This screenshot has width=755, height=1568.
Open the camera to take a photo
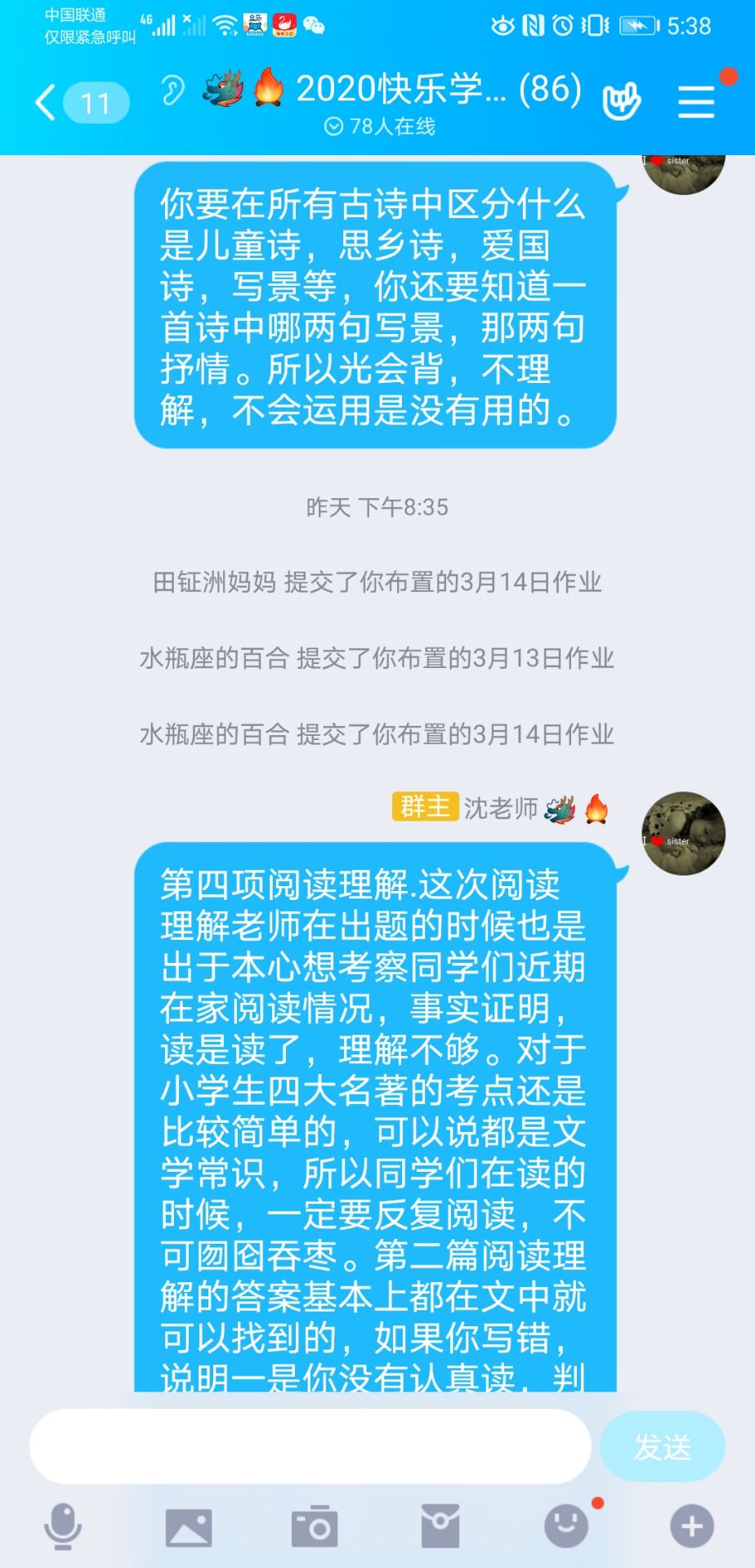[x=315, y=1526]
